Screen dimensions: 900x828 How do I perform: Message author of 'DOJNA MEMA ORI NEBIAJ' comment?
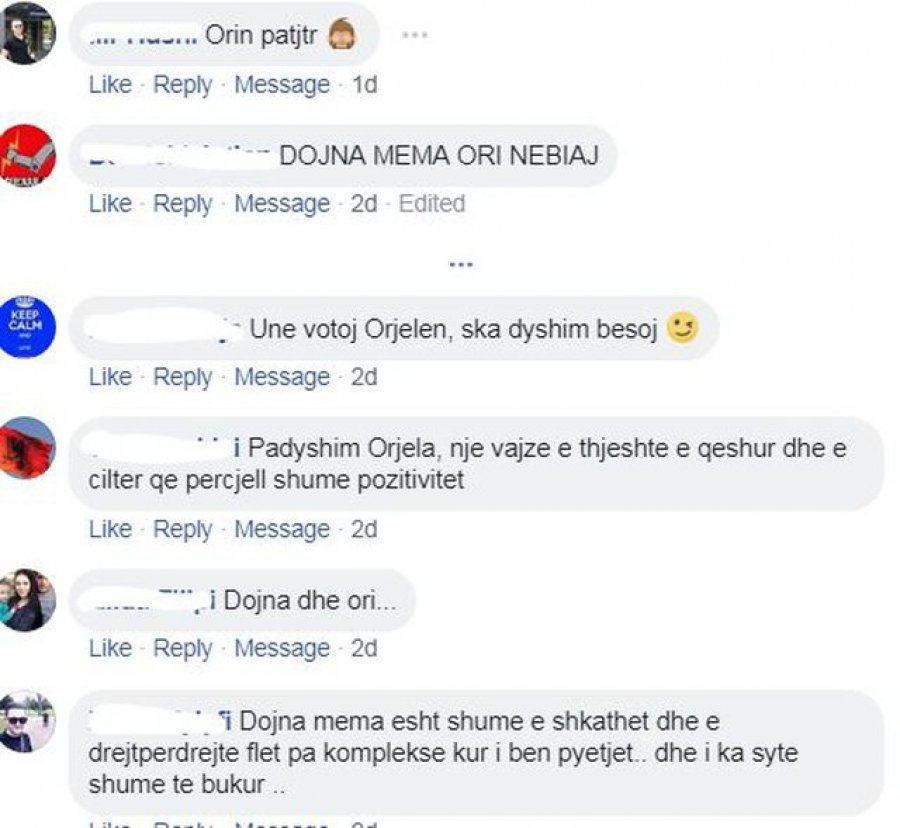(281, 204)
